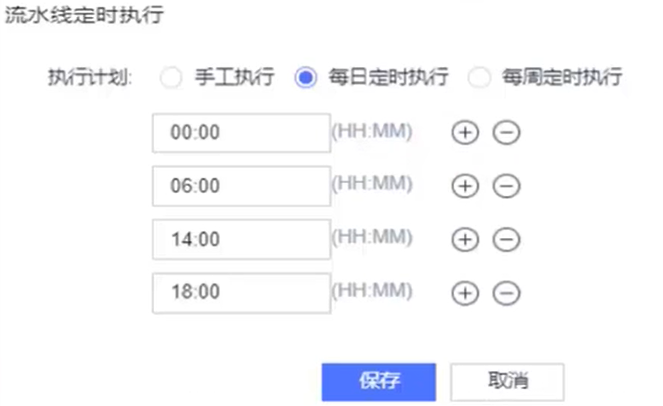Remove the 00:00 time row
The image size is (663, 406).
point(507,132)
